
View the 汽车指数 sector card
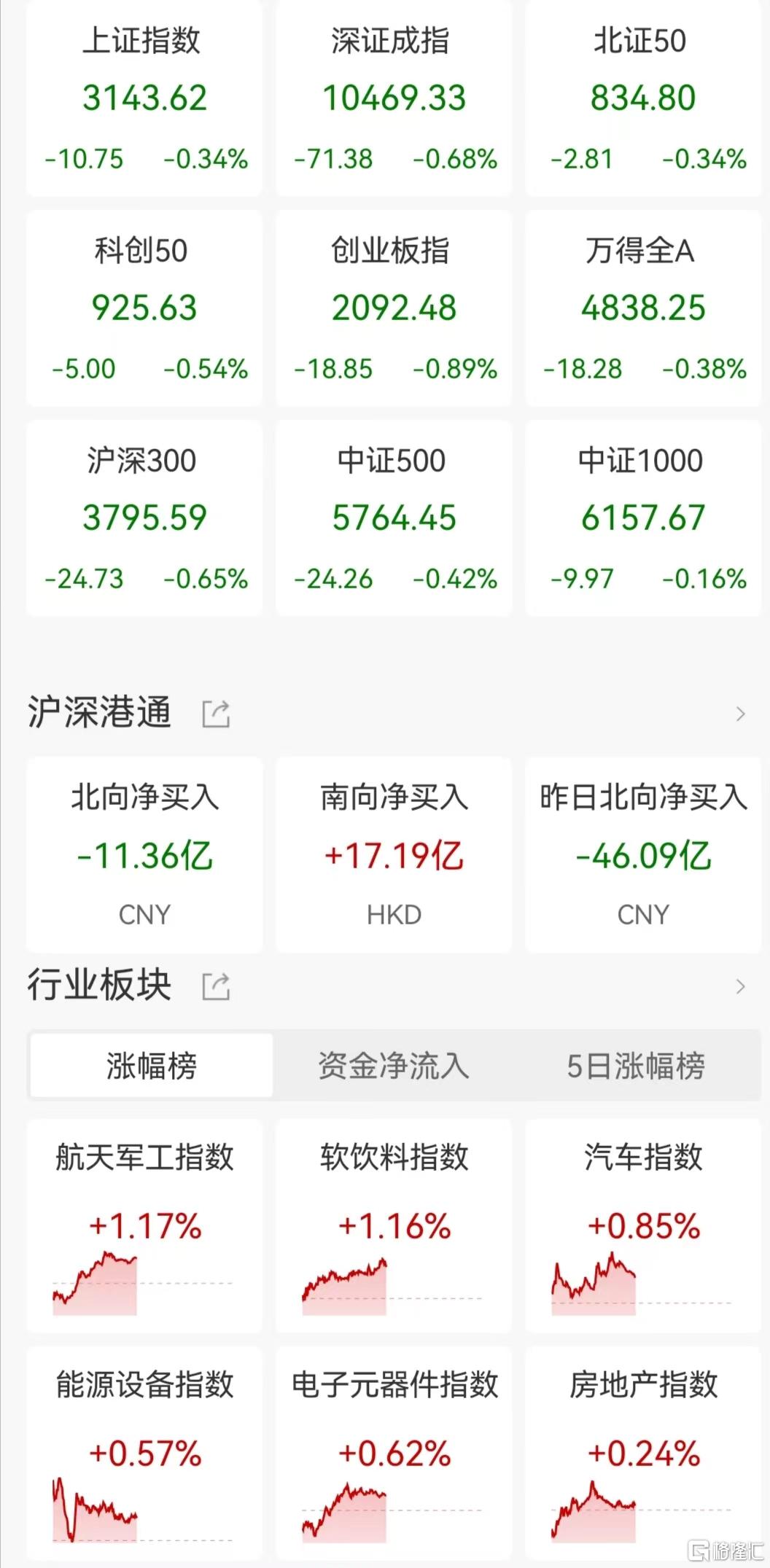click(x=642, y=1226)
